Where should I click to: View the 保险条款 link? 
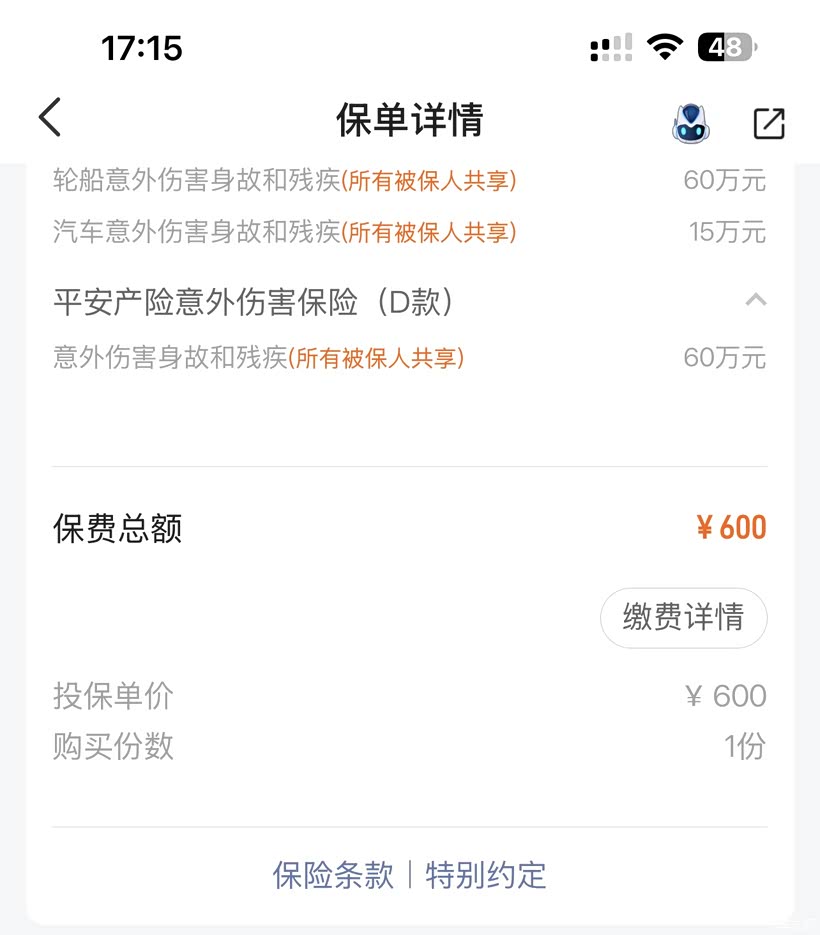[333, 875]
